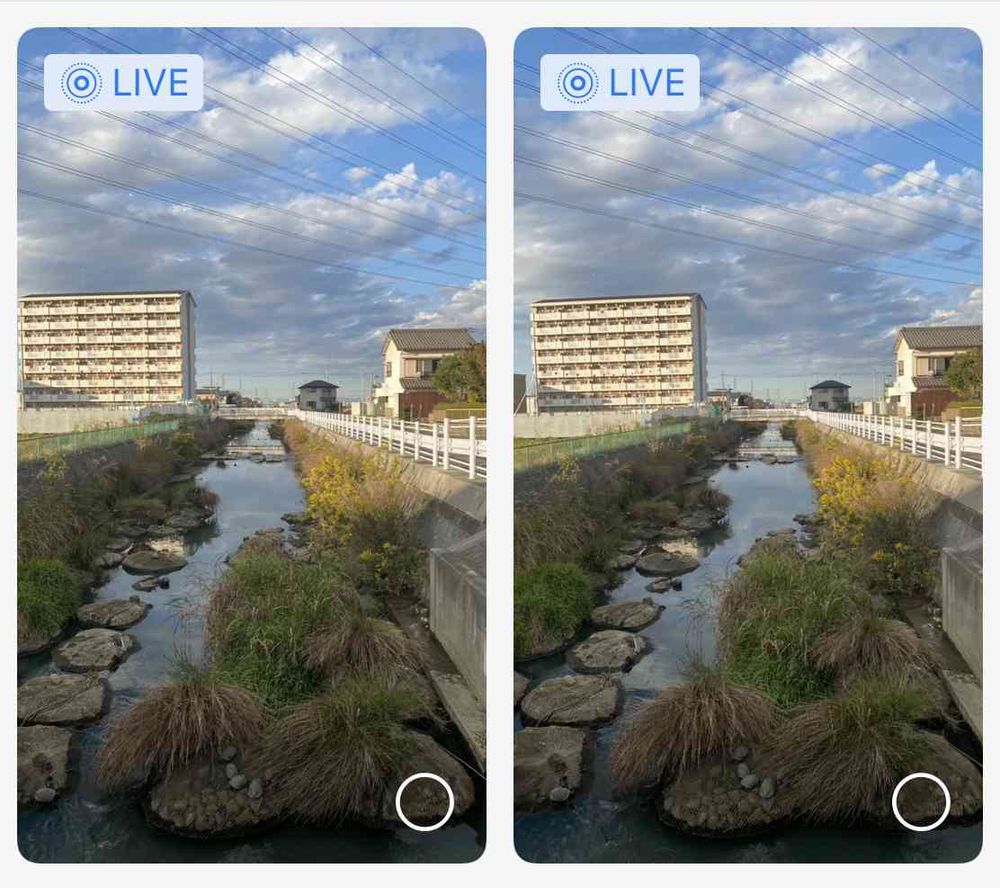Tap the LIVE badge on the right photo
The height and width of the screenshot is (888, 1000).
click(x=620, y=83)
